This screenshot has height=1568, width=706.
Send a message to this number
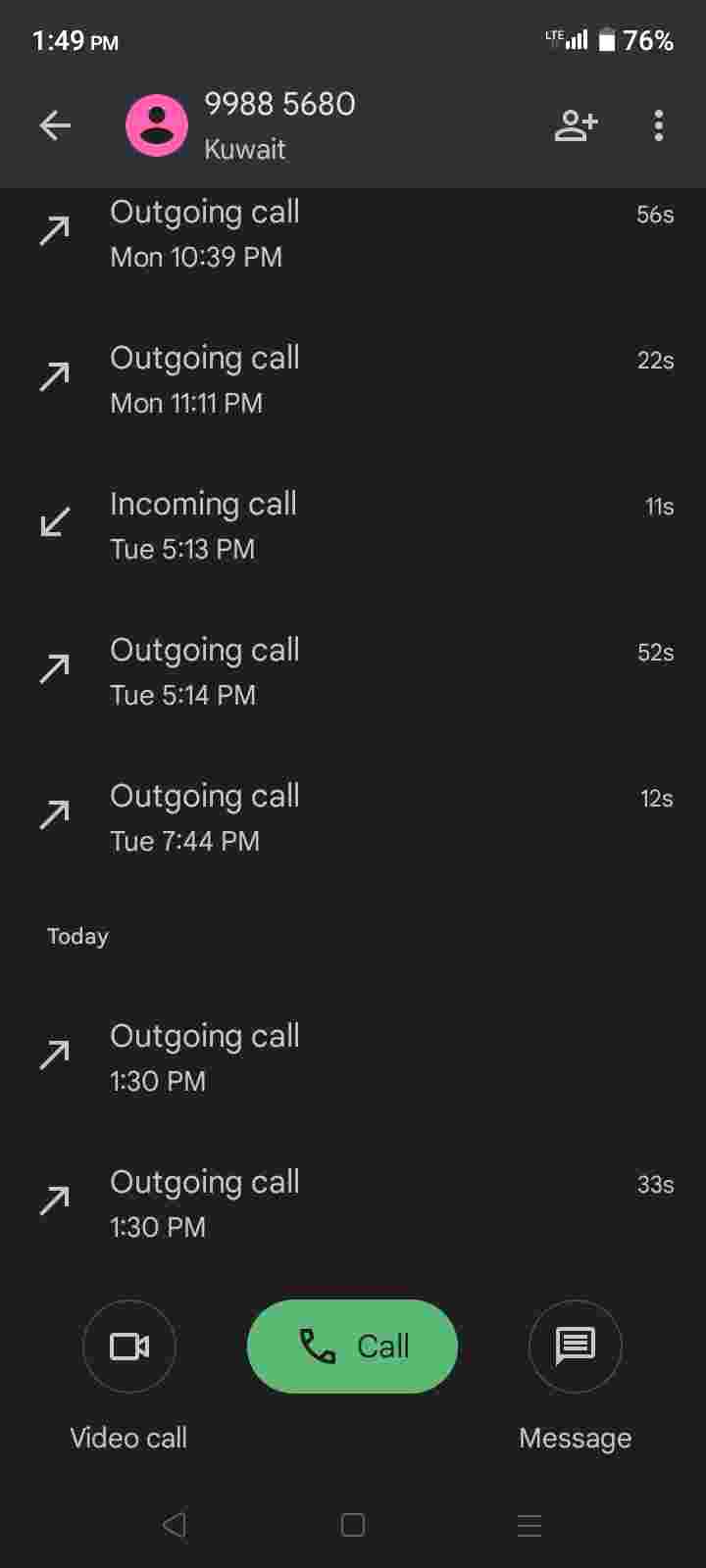pos(576,1347)
